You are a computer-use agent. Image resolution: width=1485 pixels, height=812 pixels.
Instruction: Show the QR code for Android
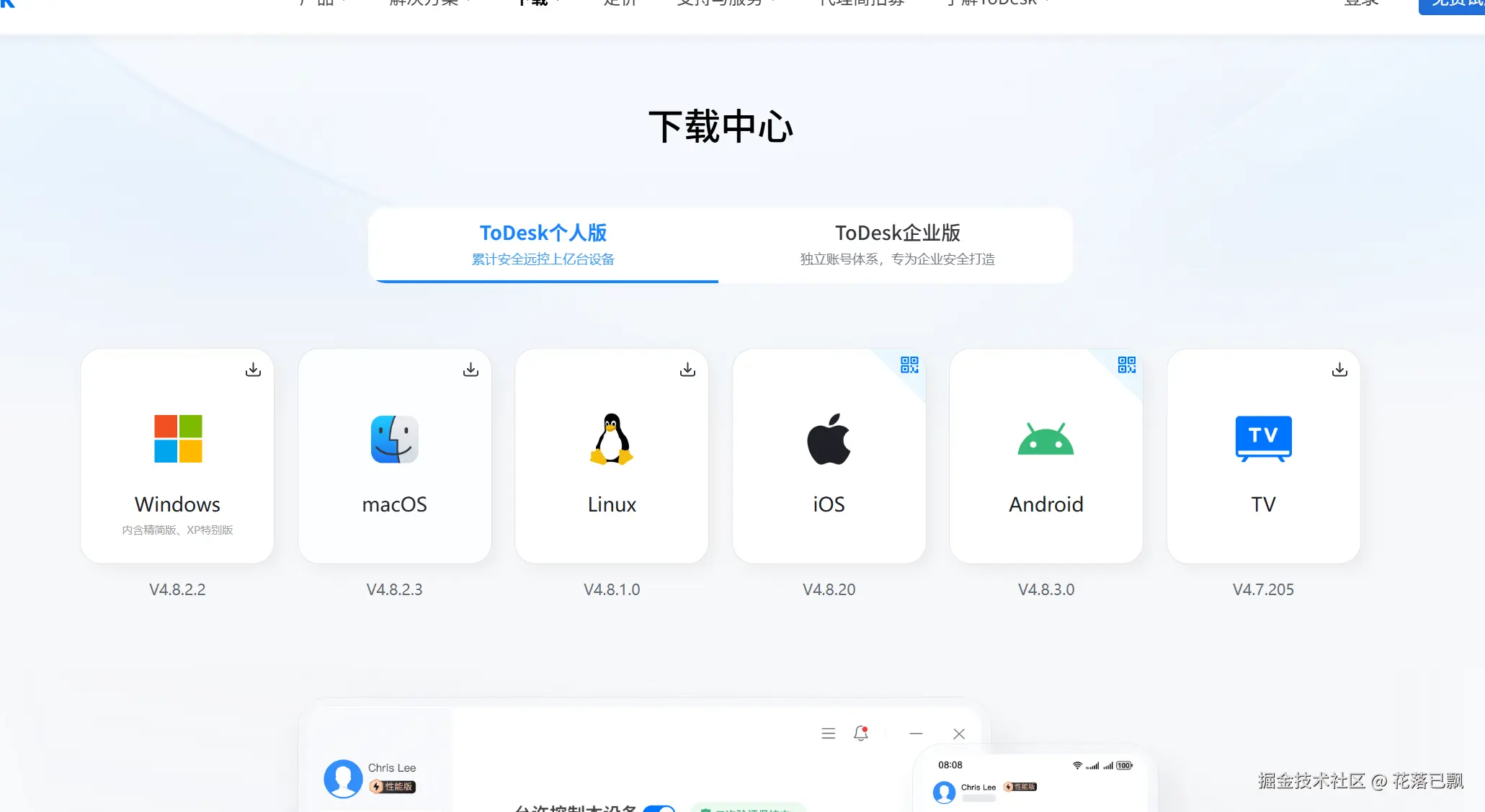1126,365
